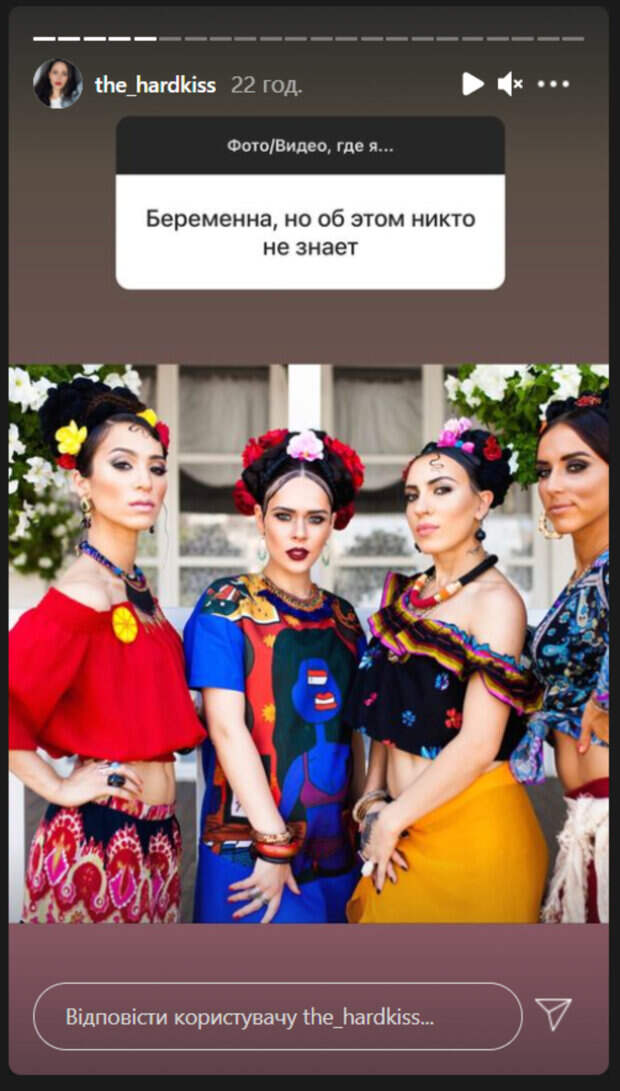
Task: Open the_hardkiss username link
Action: point(154,85)
